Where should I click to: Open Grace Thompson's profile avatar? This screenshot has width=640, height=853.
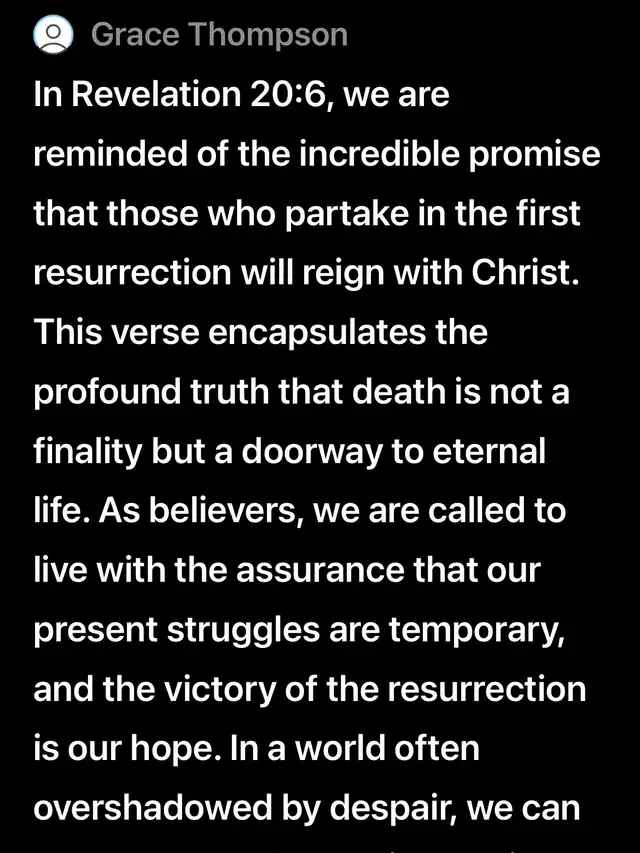53,36
